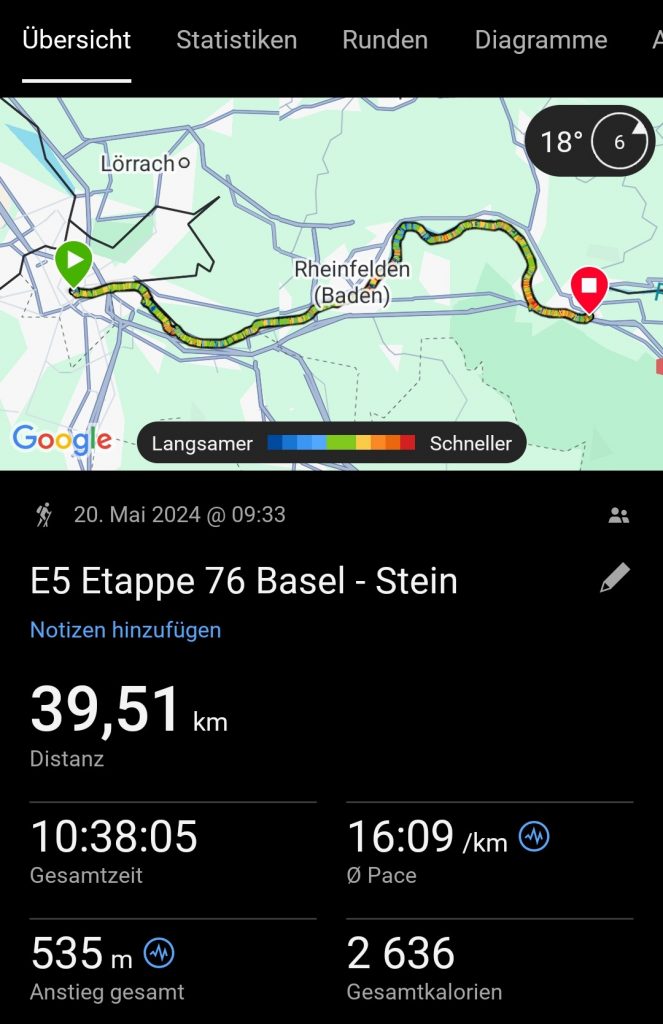Switch to the Statistiken tab

pyautogui.click(x=236, y=40)
